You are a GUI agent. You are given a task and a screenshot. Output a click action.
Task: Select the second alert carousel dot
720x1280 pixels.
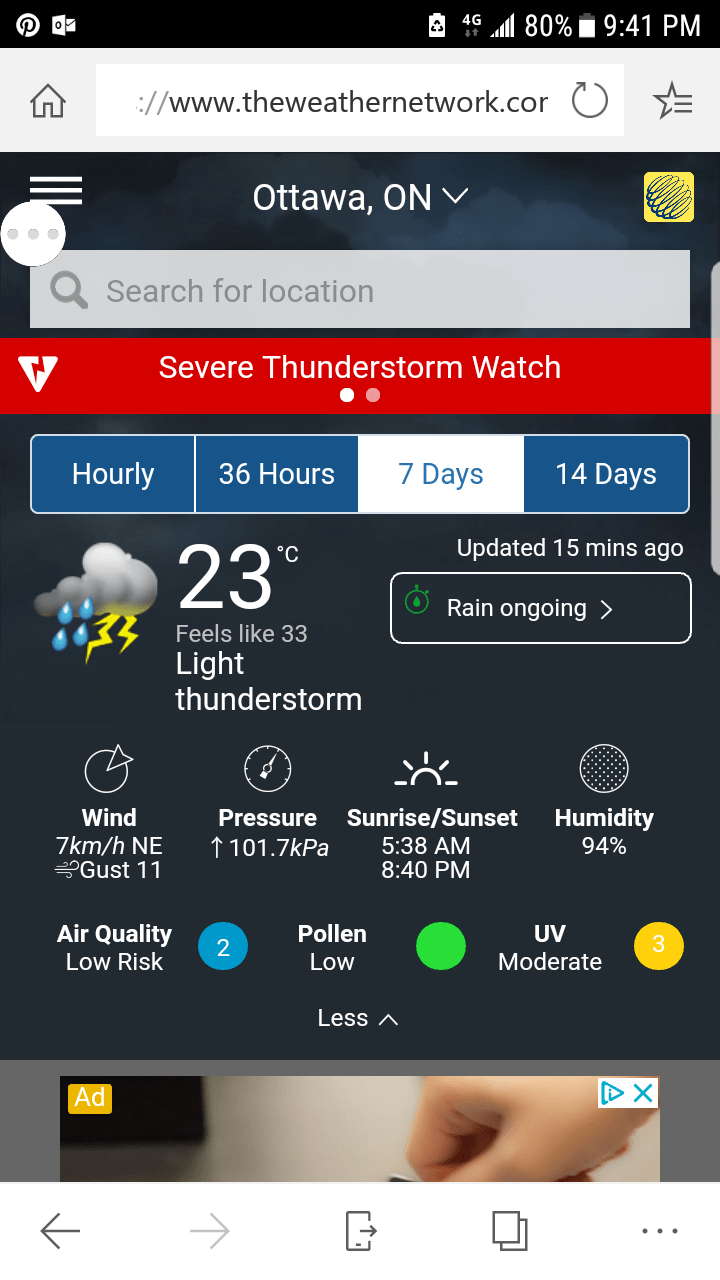click(x=373, y=395)
